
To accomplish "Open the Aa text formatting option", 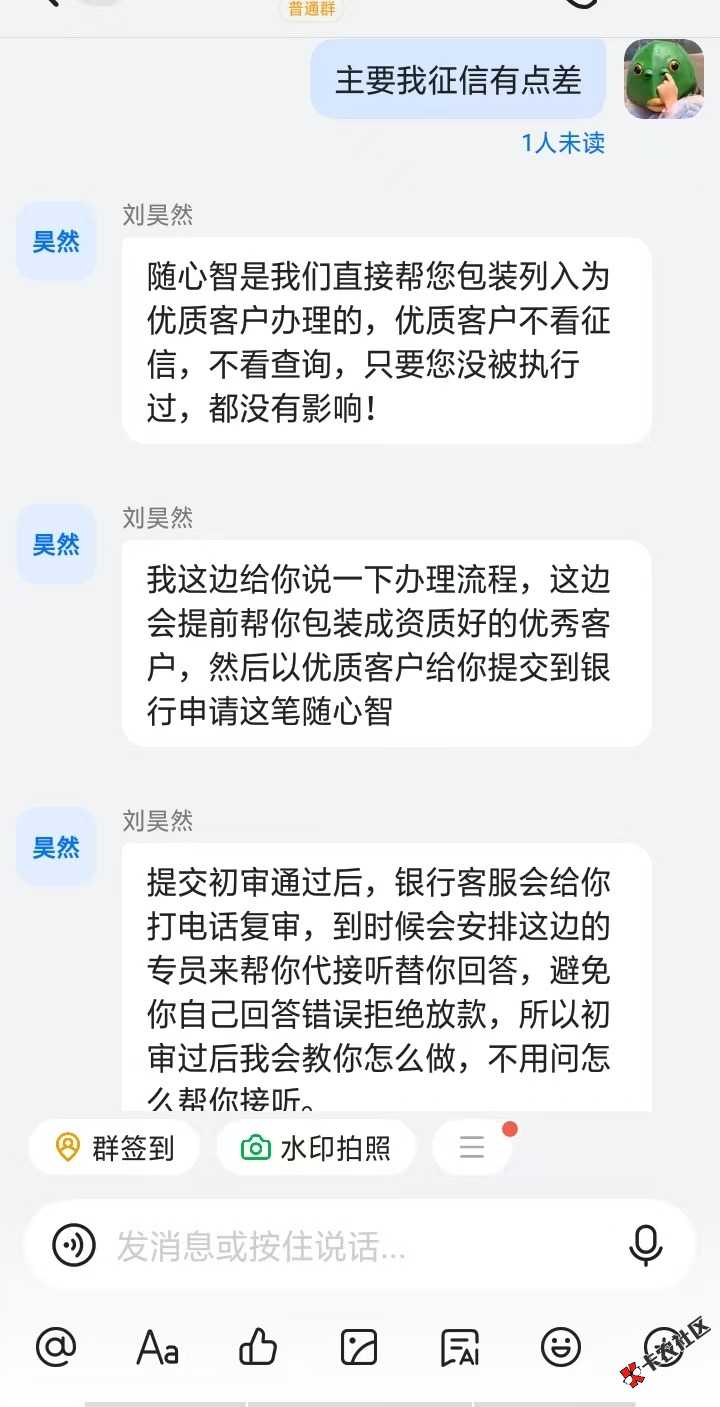I will (x=157, y=1348).
